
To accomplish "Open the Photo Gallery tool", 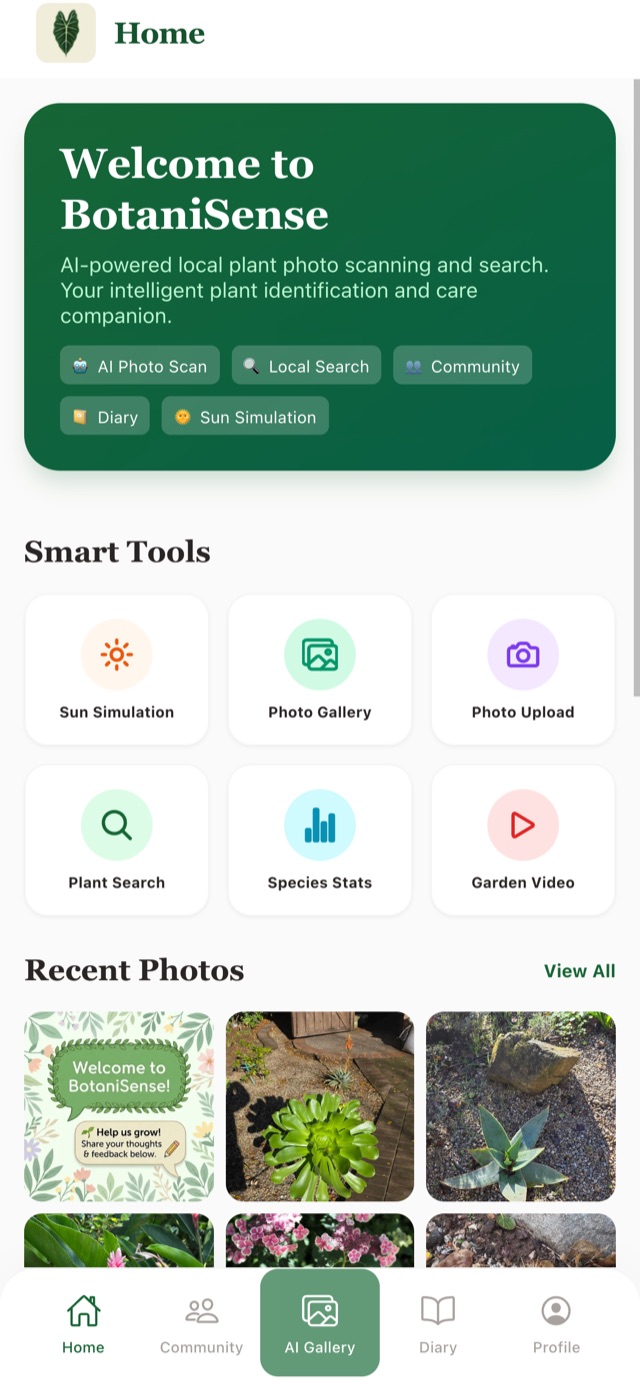I will point(320,670).
